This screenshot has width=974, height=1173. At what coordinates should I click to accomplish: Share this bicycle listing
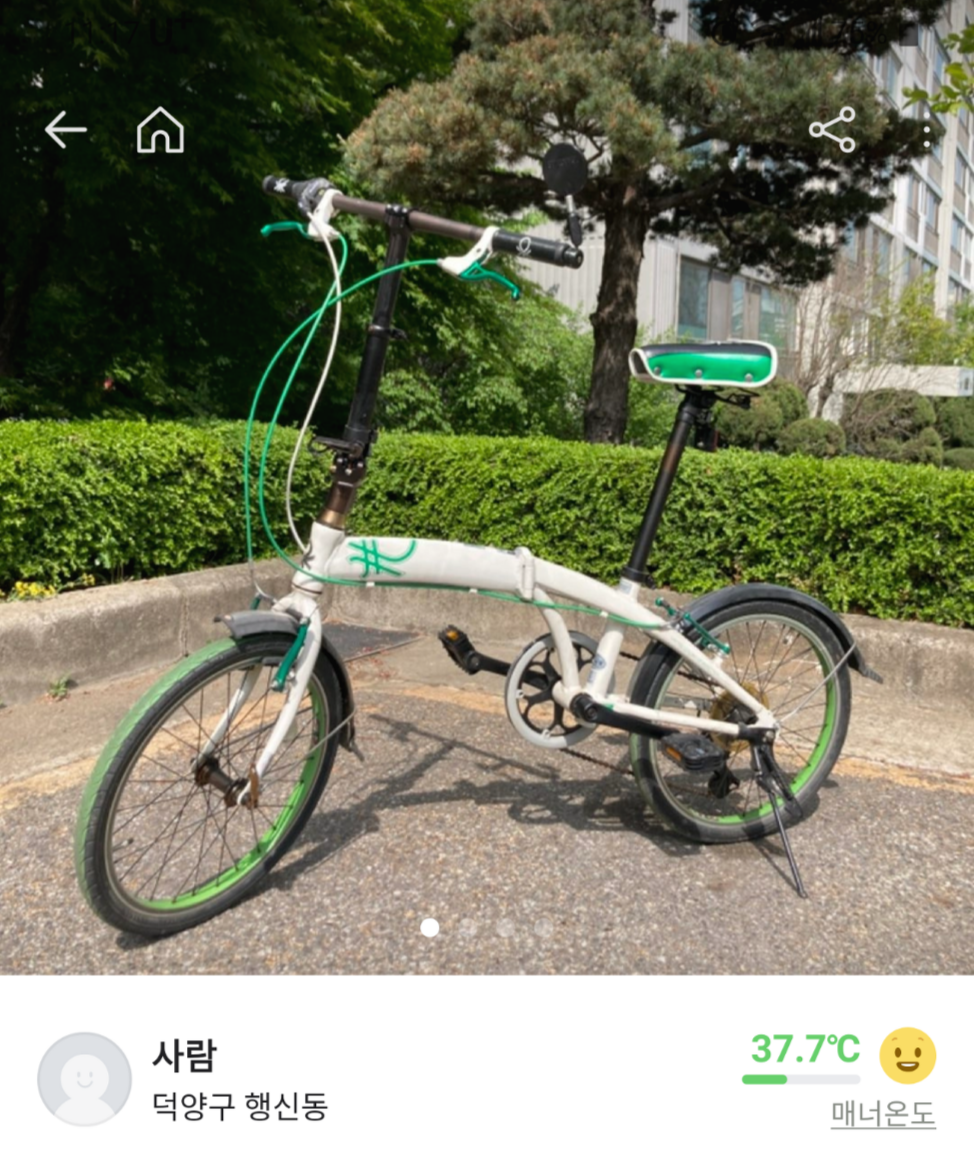(833, 129)
